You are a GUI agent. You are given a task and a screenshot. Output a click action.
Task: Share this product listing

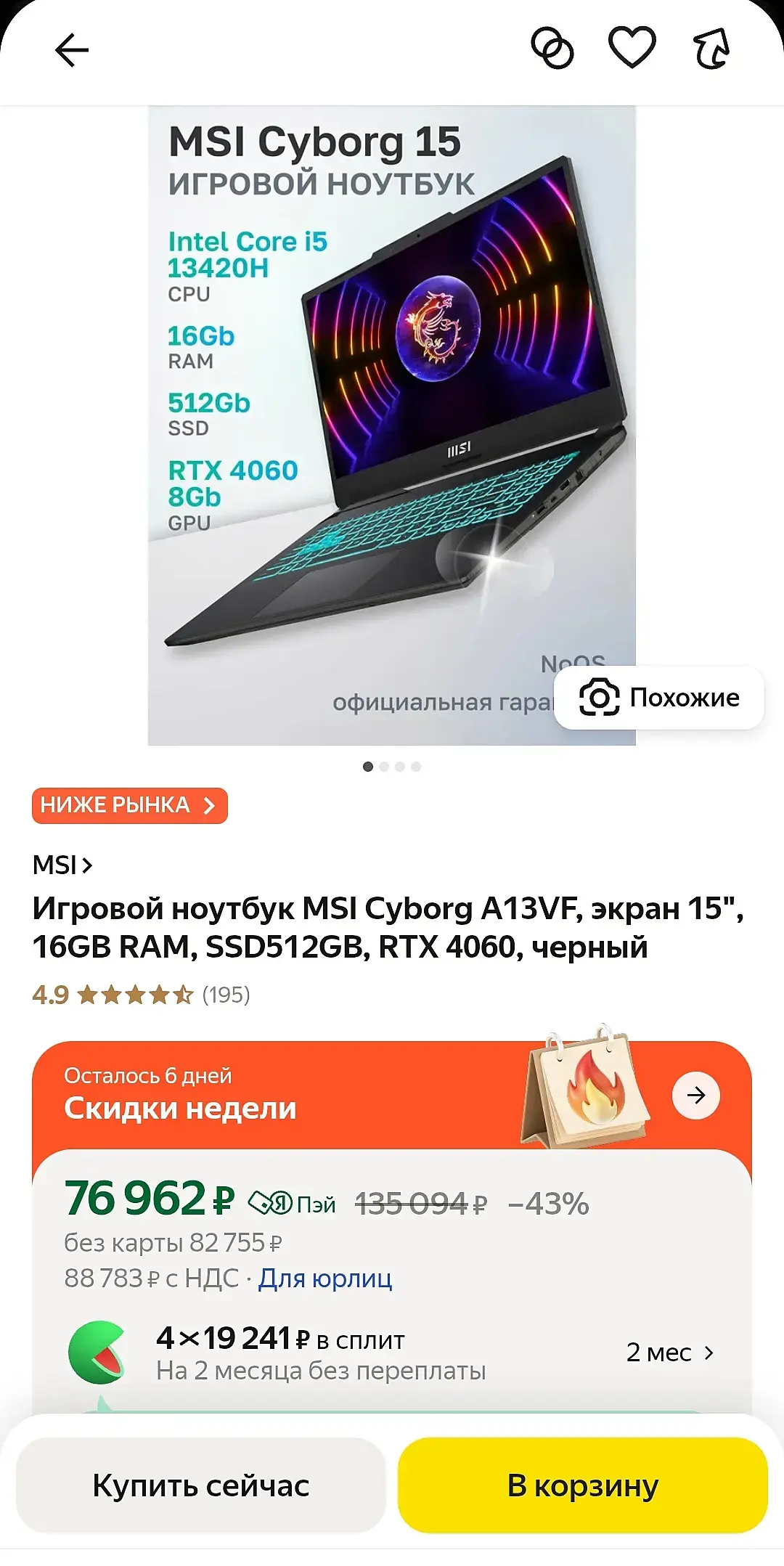click(x=711, y=49)
